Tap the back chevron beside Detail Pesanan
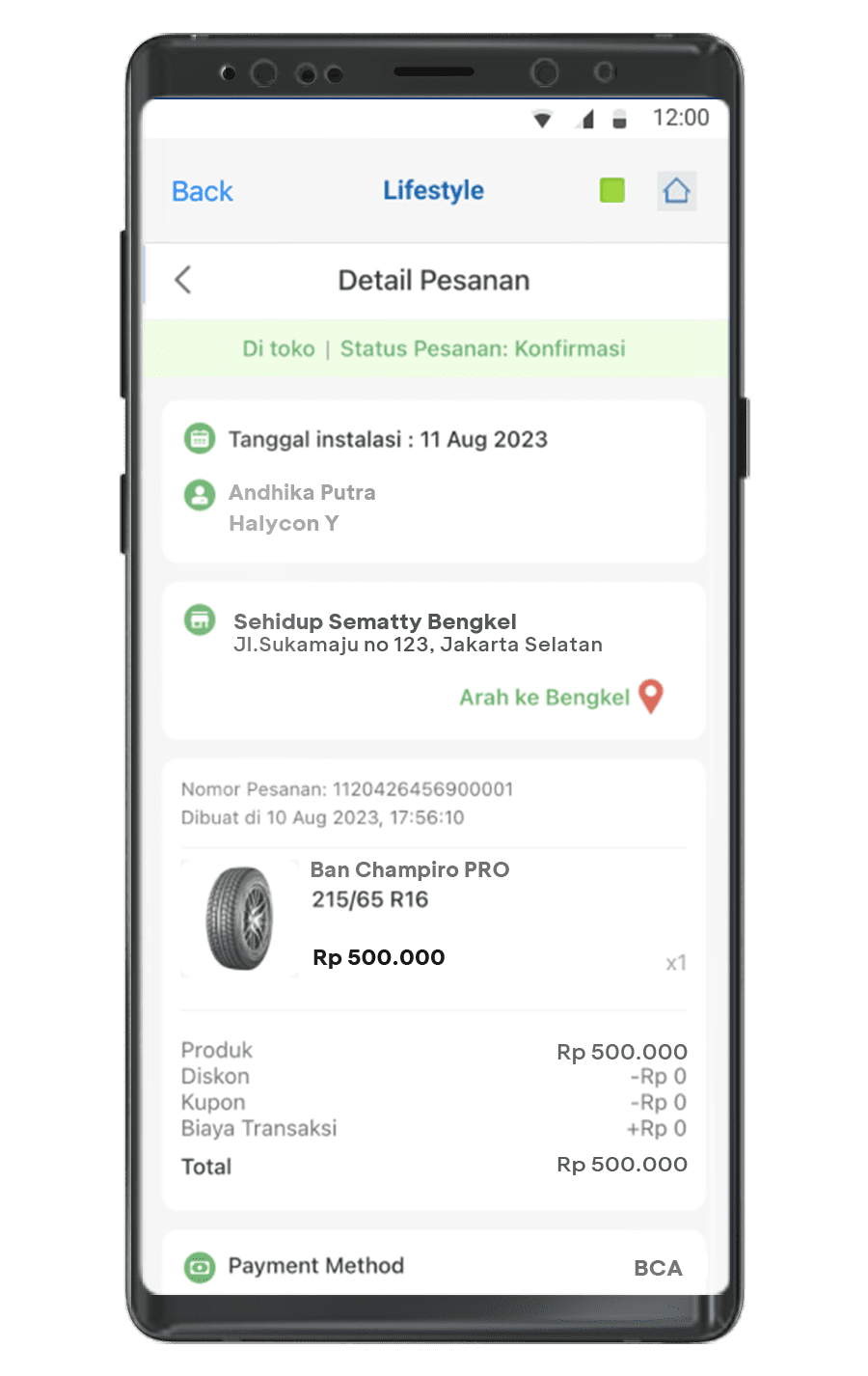Screen dimensions: 868x1376 (x=183, y=280)
